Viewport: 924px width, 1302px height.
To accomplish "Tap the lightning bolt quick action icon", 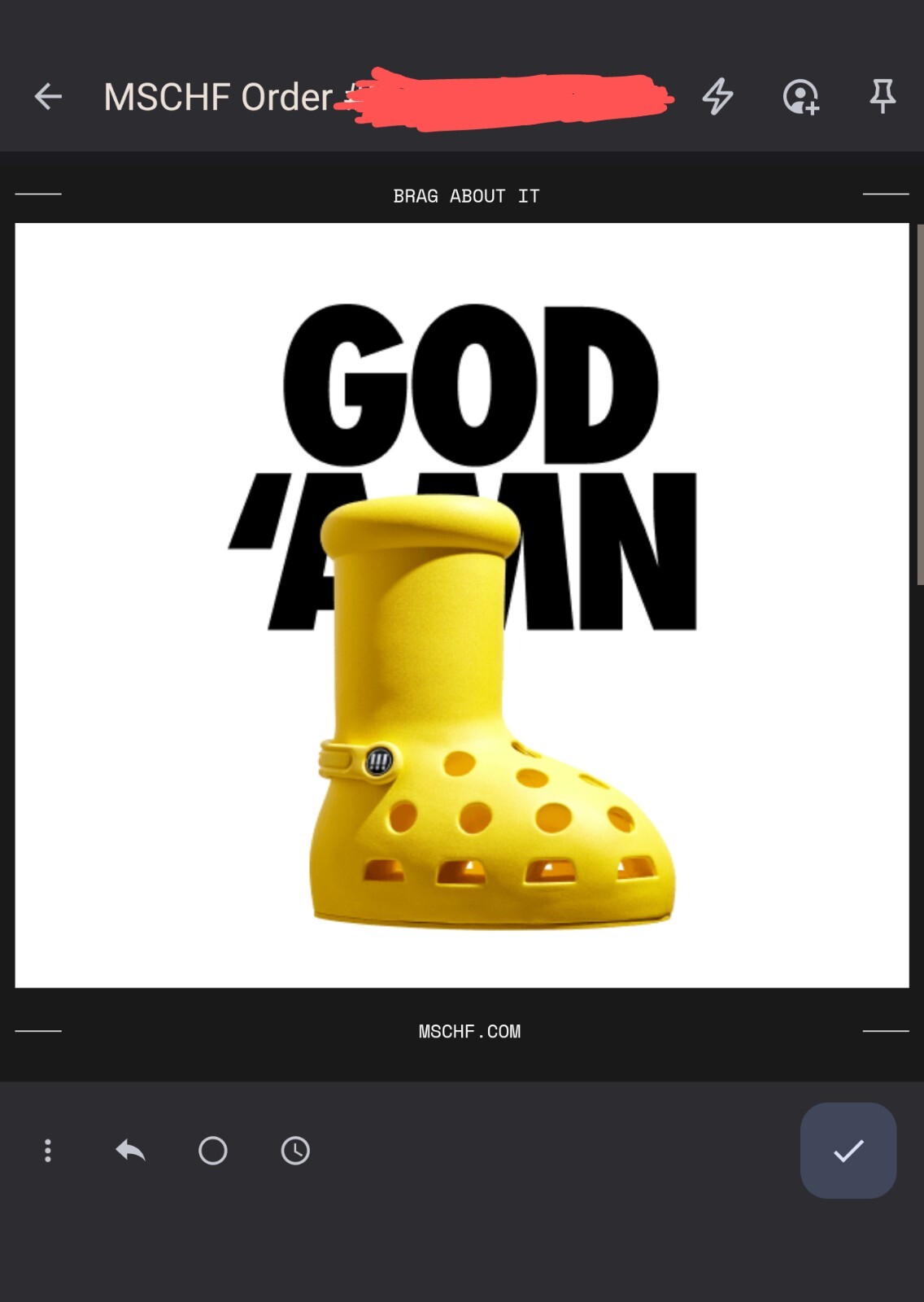I will pos(717,97).
